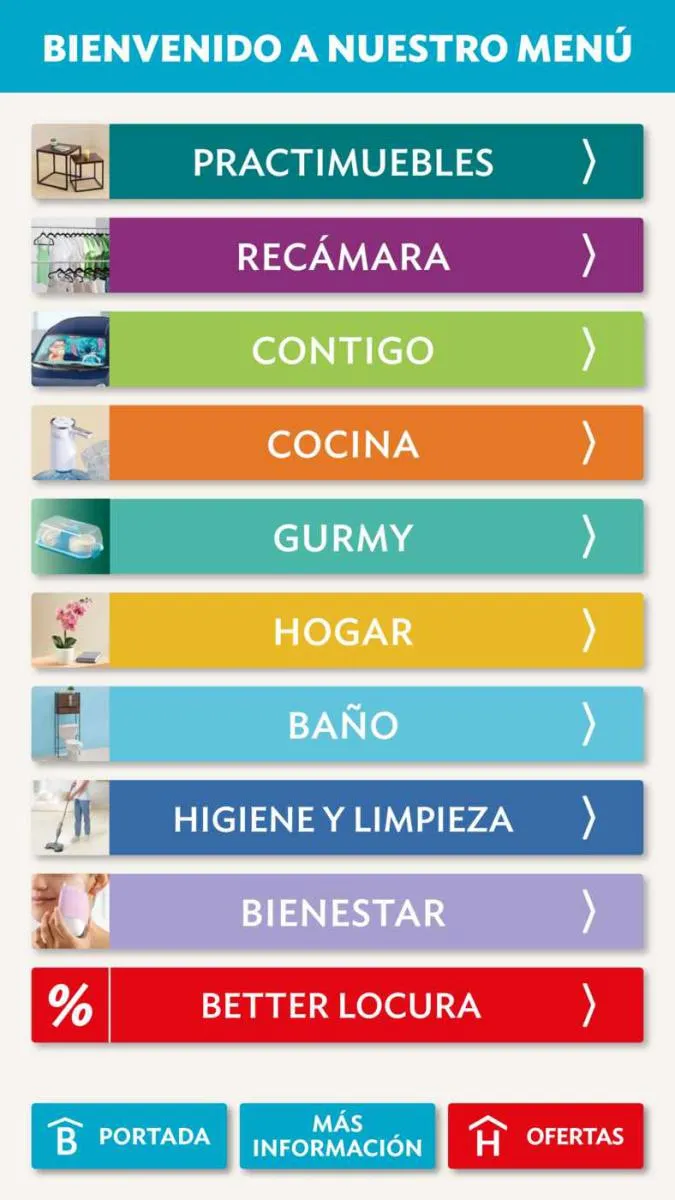Open the Gurmy section
The image size is (675, 1200).
point(338,537)
